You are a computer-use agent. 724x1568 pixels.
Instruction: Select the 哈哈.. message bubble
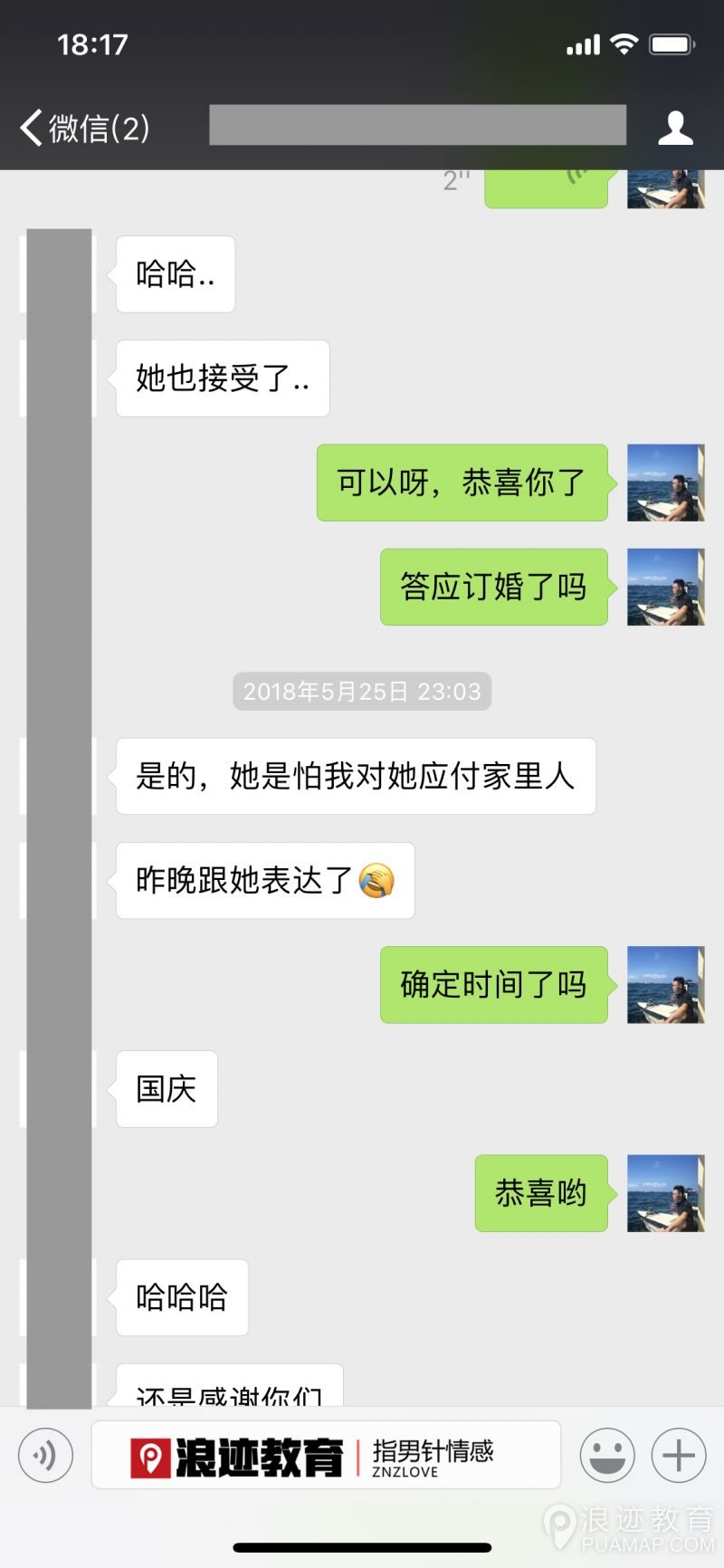(x=175, y=273)
